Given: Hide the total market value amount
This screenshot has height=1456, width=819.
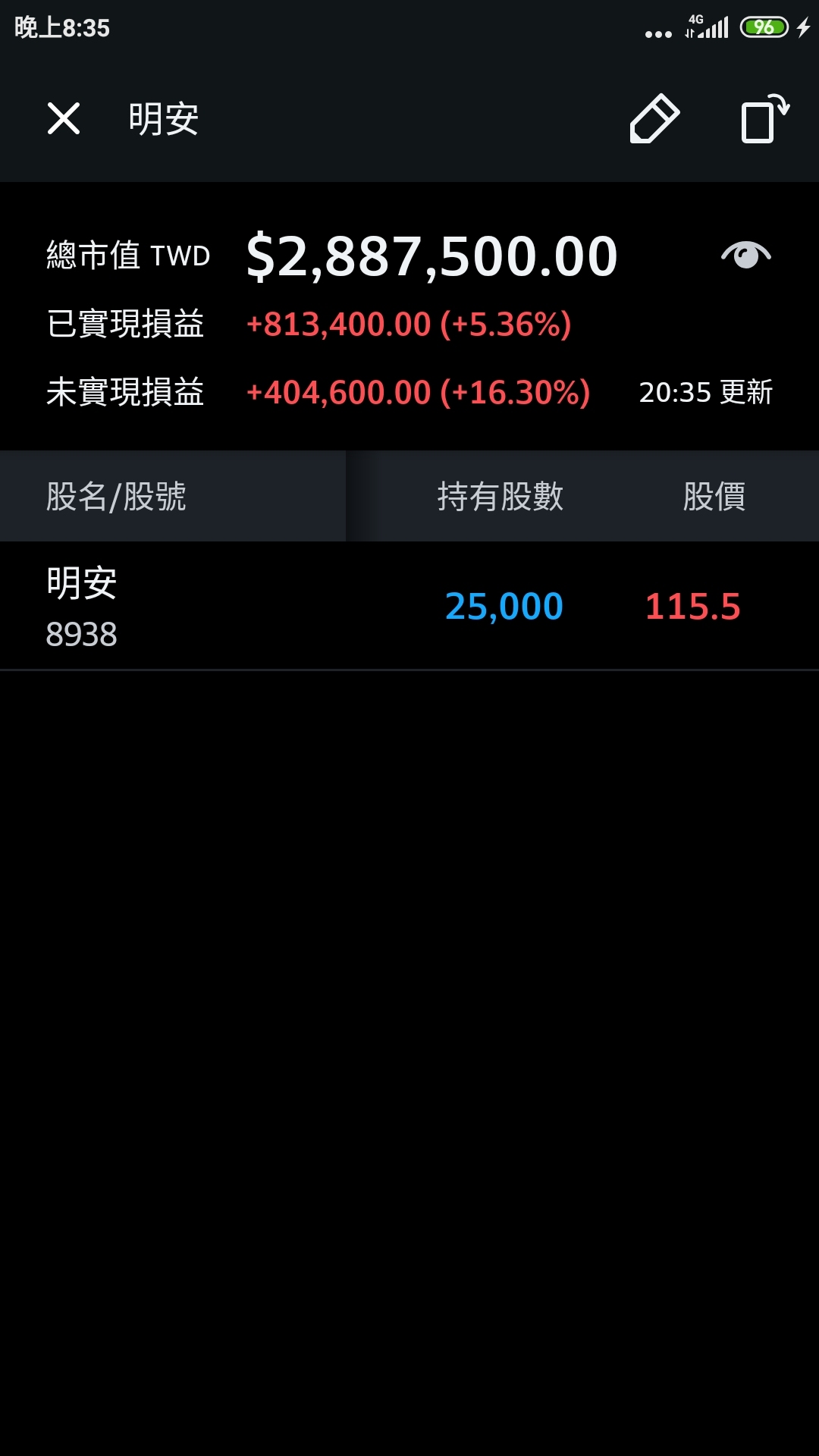Looking at the screenshot, I should tap(745, 256).
